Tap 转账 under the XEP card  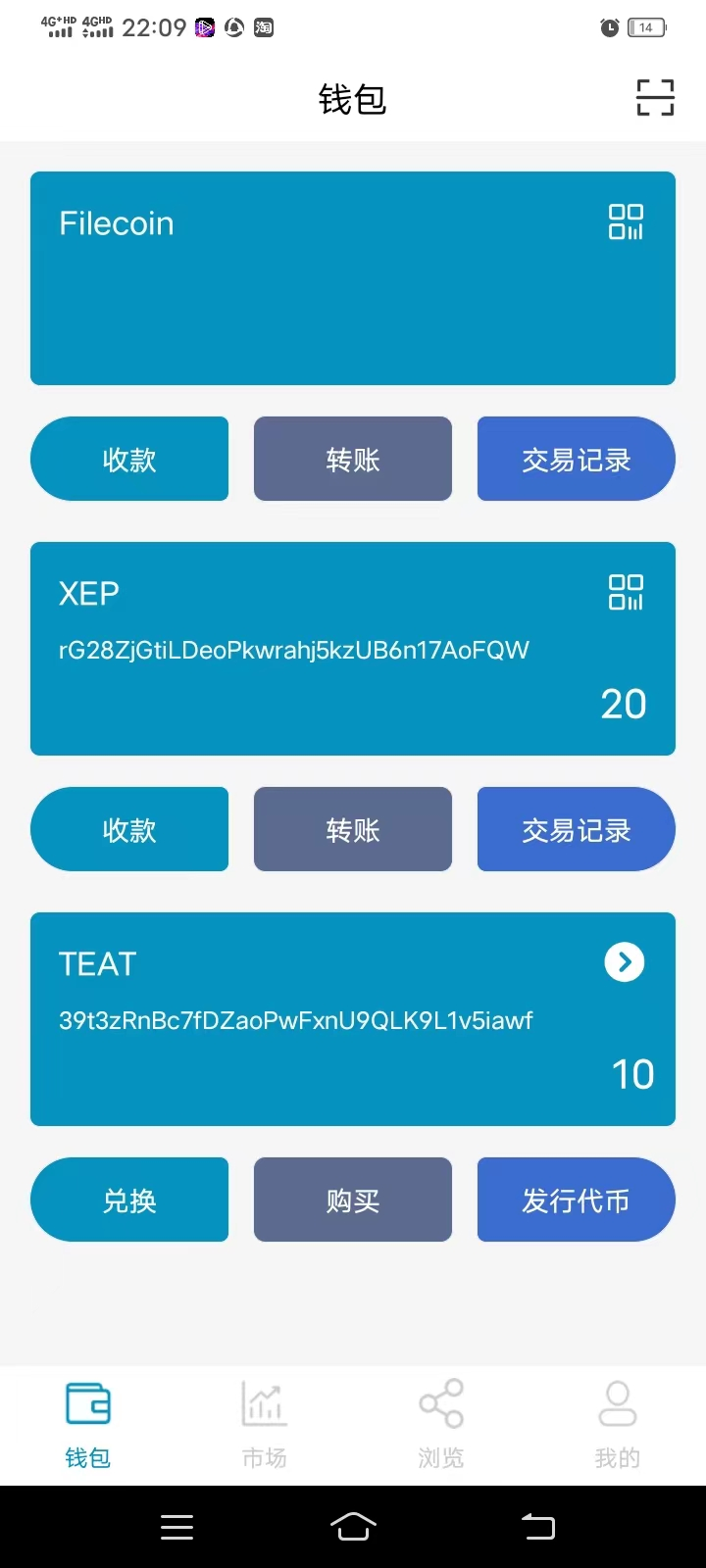point(353,829)
